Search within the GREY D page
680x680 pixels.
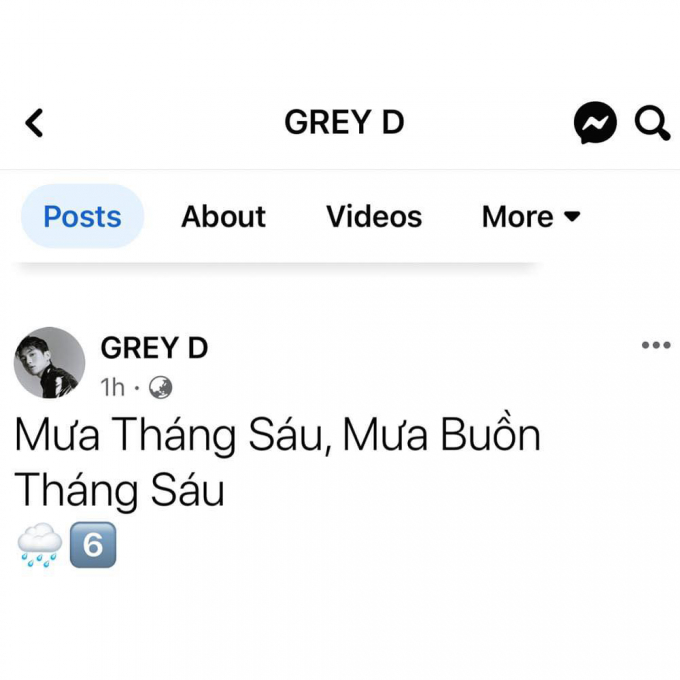pos(652,123)
